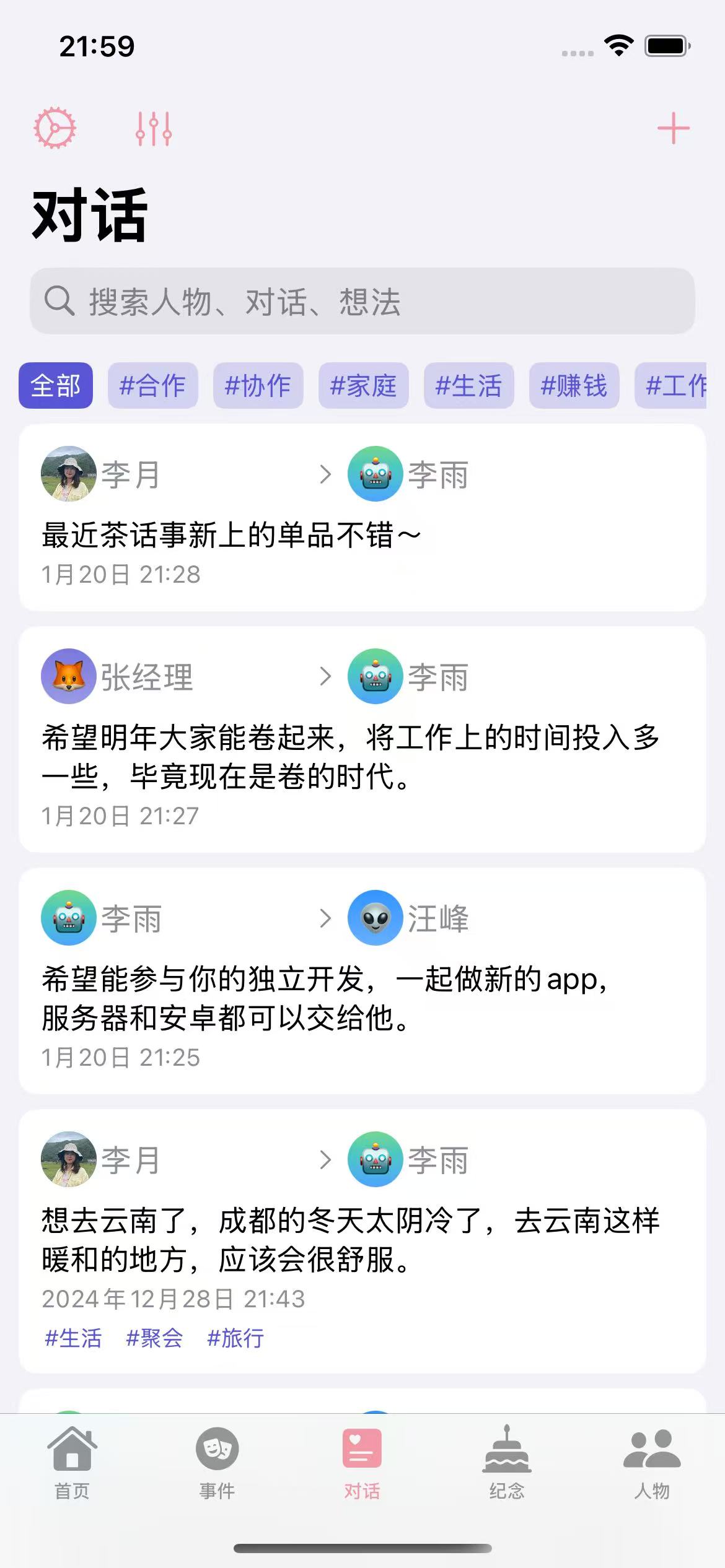
Task: Tap the search field for people and conversations
Action: [362, 302]
